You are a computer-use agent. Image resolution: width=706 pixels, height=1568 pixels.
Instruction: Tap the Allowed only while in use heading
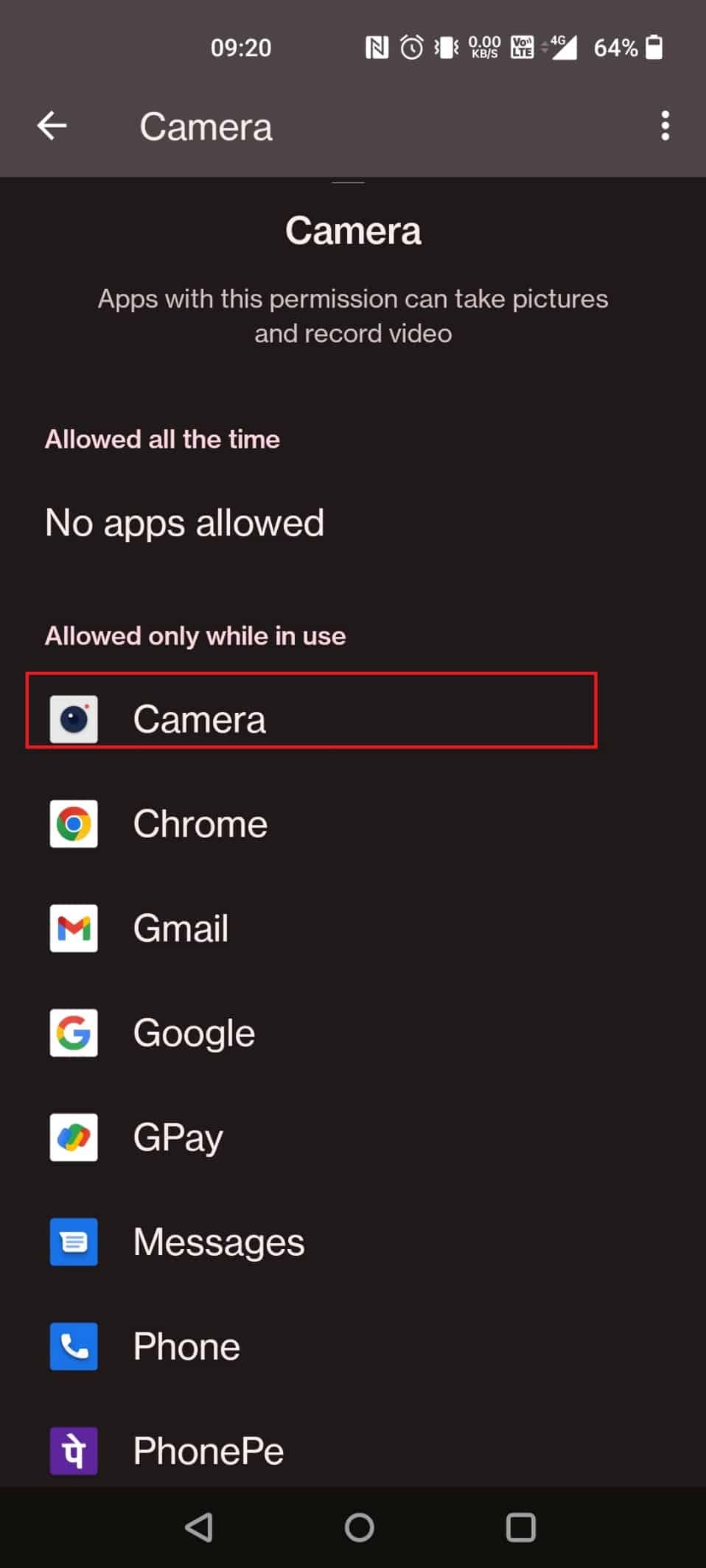194,635
